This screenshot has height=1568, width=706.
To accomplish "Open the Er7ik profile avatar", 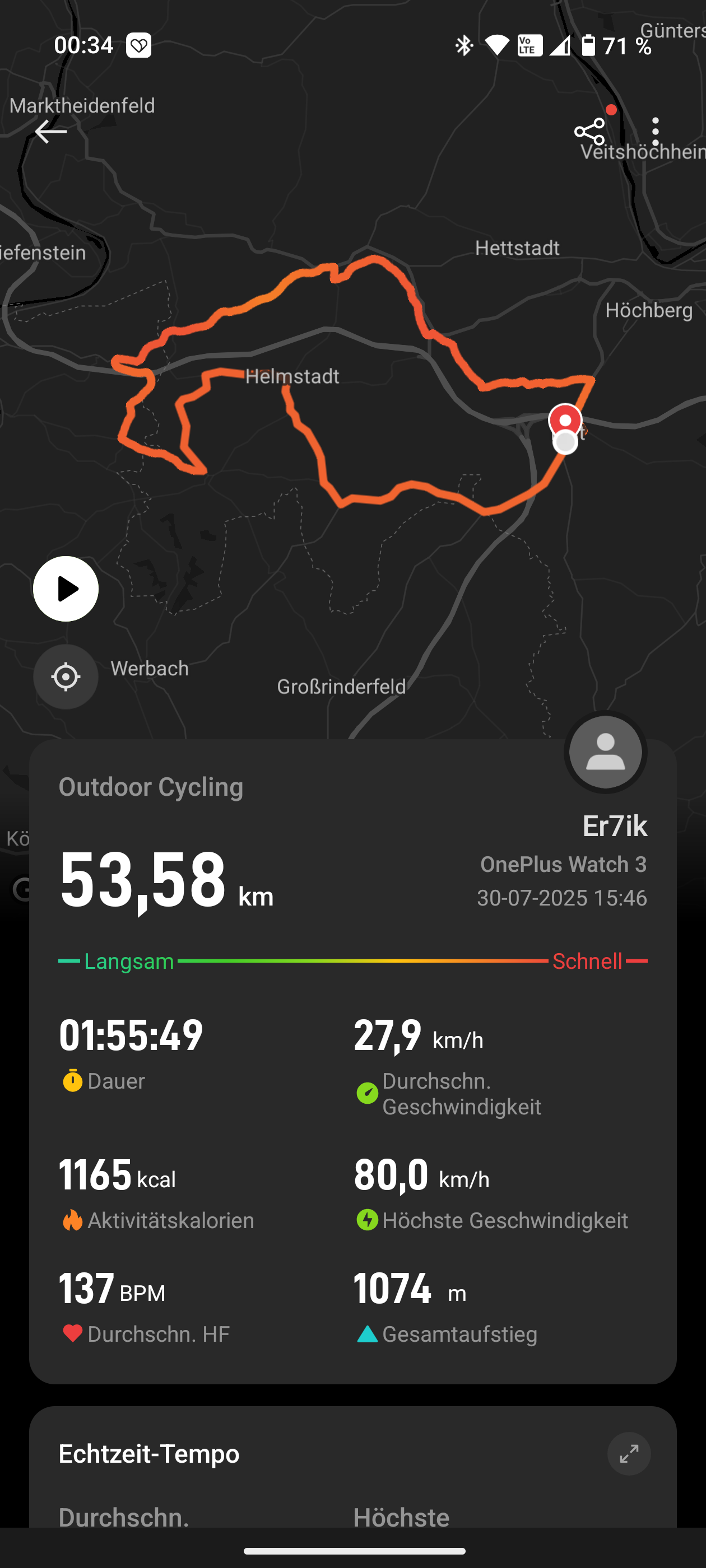I will (x=605, y=752).
